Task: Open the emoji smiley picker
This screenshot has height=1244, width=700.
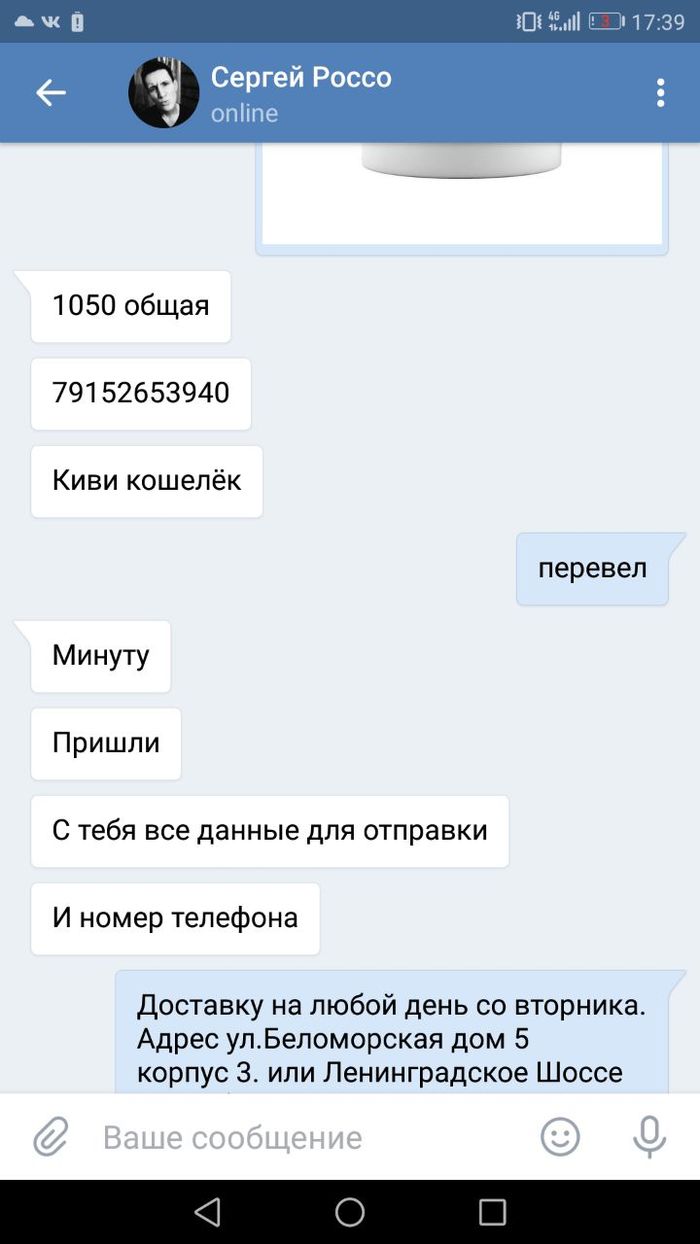Action: (x=560, y=1137)
